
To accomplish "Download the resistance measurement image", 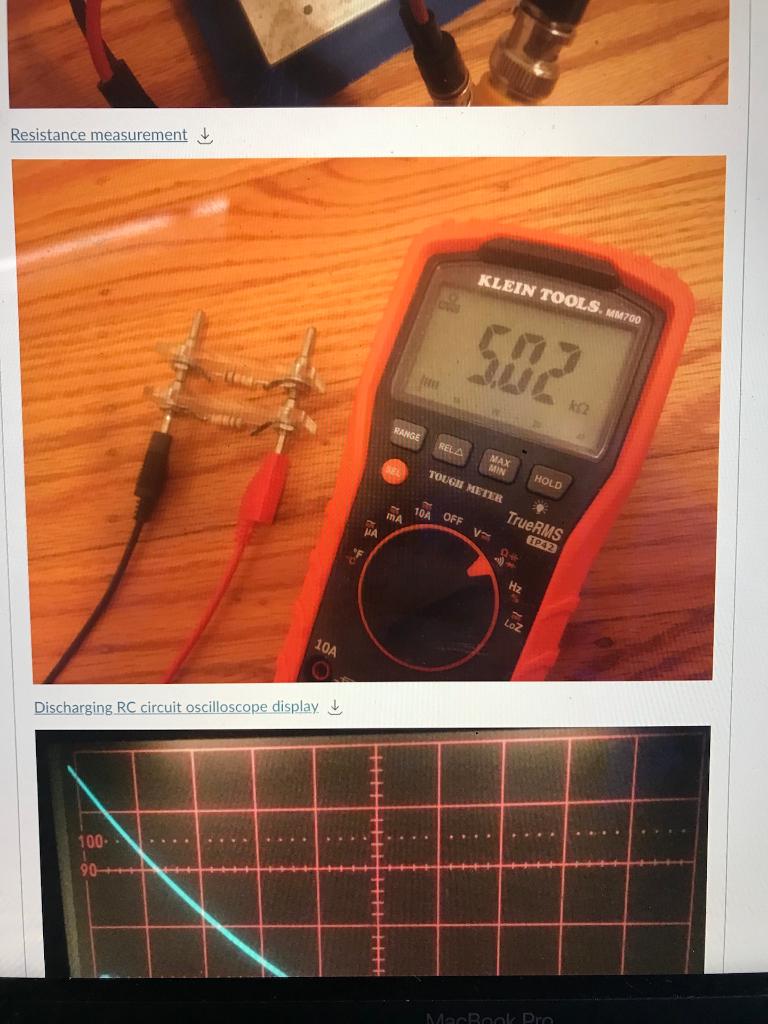I will [x=204, y=135].
